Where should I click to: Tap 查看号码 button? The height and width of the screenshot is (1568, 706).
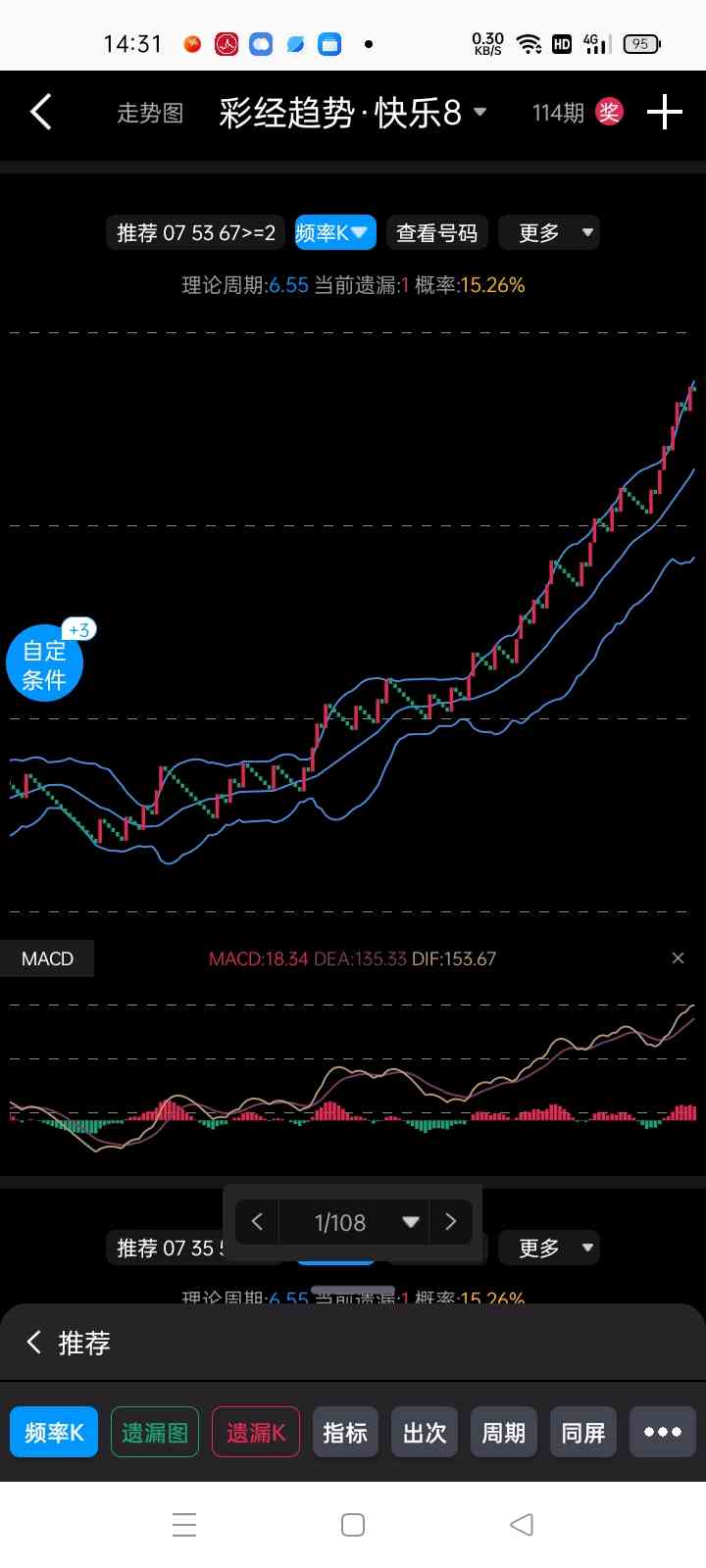437,233
